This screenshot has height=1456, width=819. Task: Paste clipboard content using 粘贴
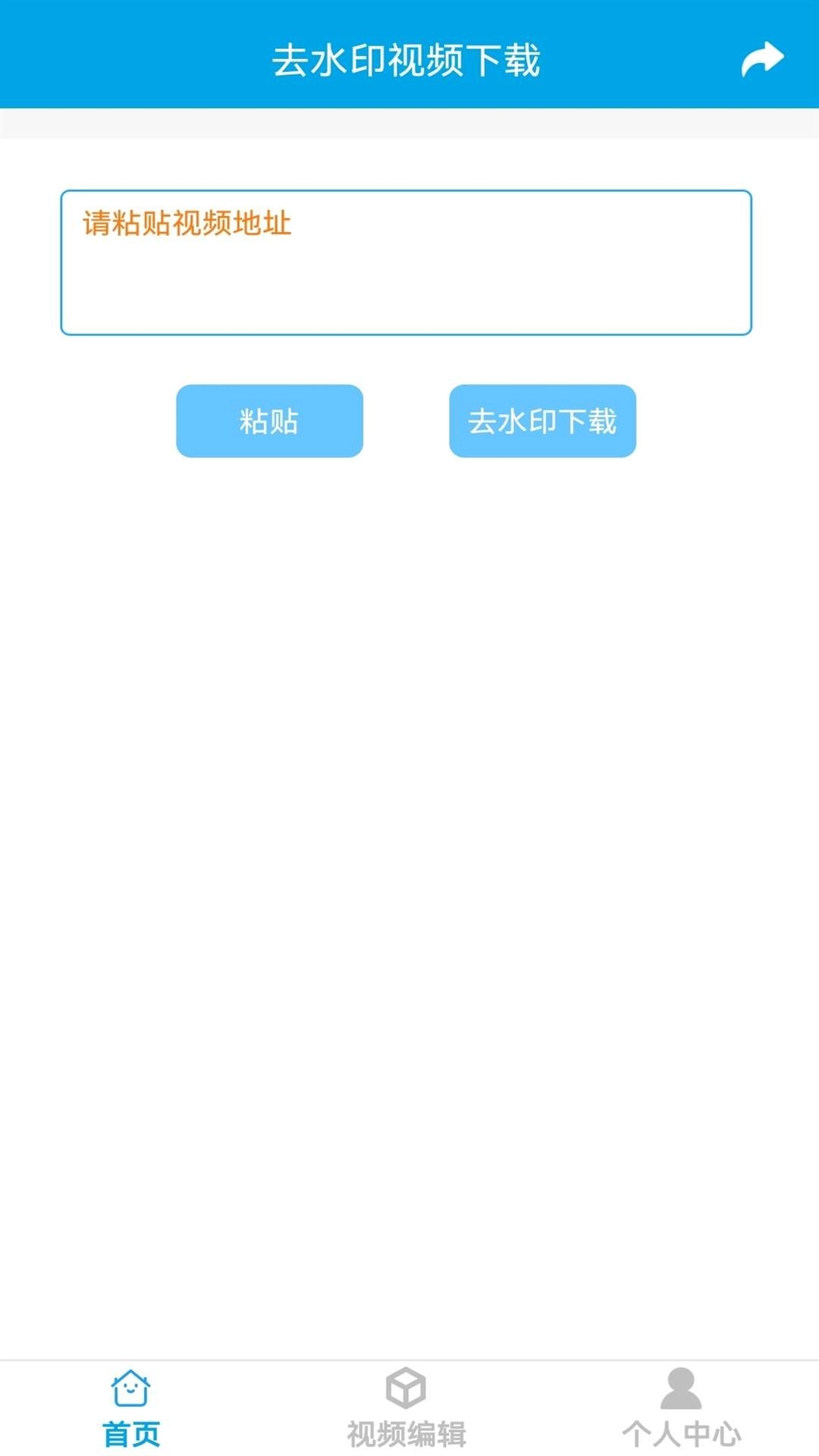[269, 422]
